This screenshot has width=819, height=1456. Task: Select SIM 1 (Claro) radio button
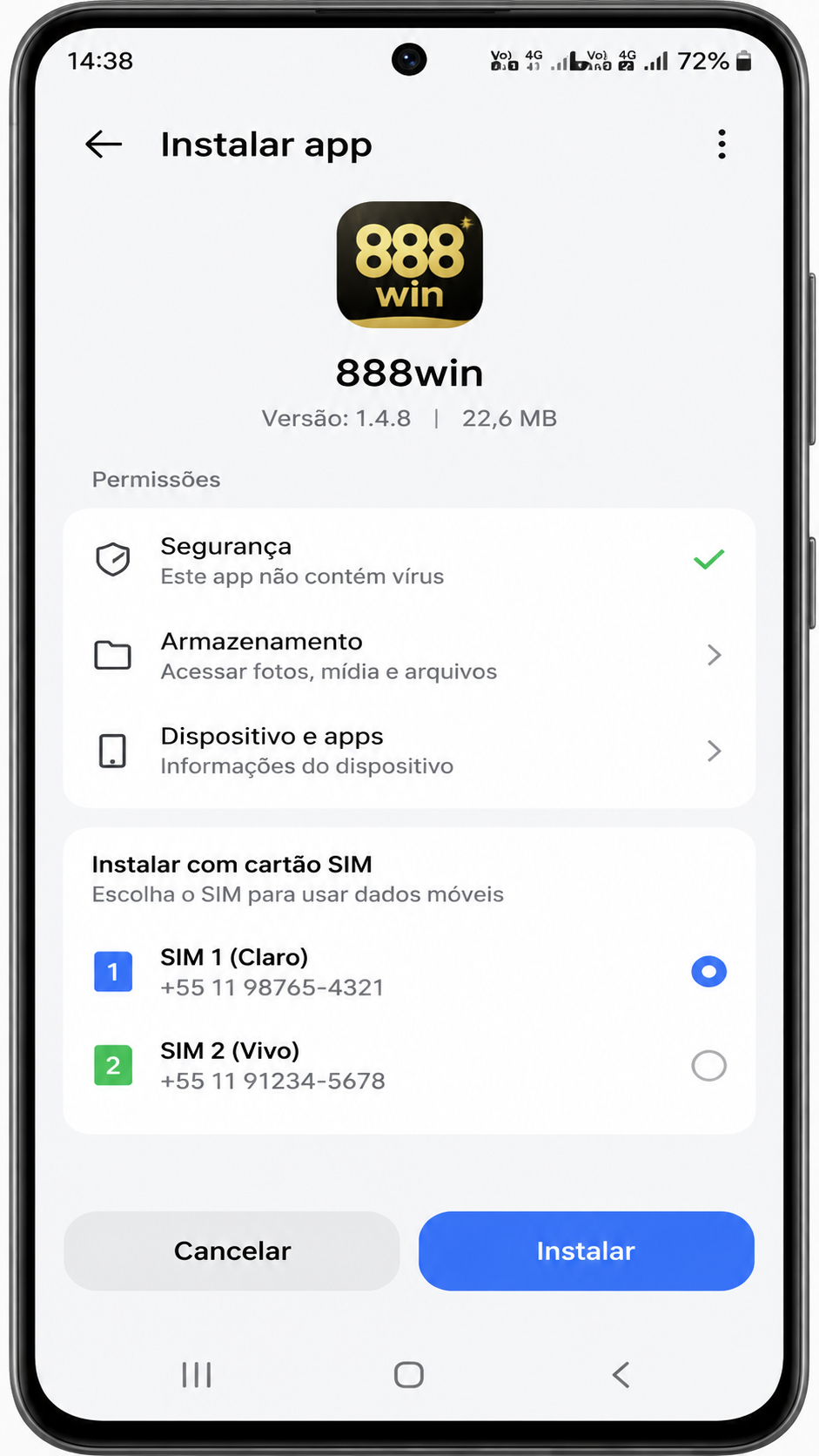tap(708, 971)
